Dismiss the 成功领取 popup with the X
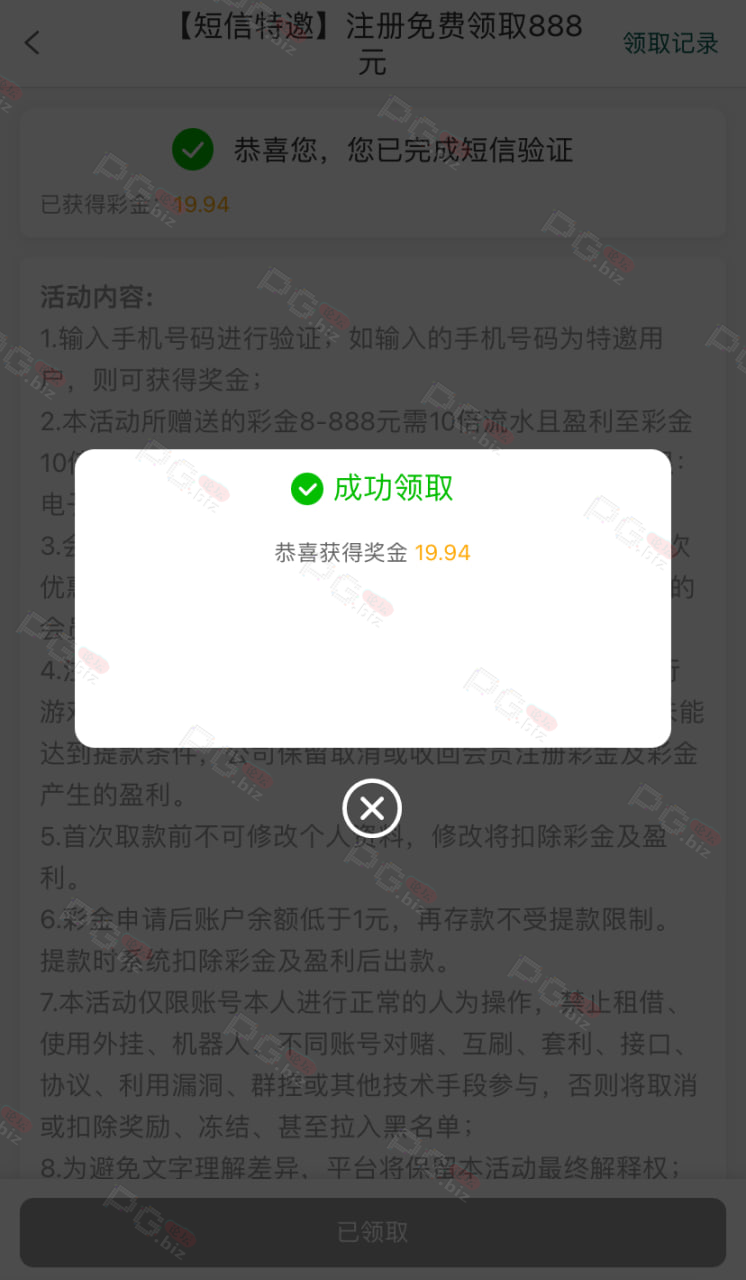 [372, 808]
